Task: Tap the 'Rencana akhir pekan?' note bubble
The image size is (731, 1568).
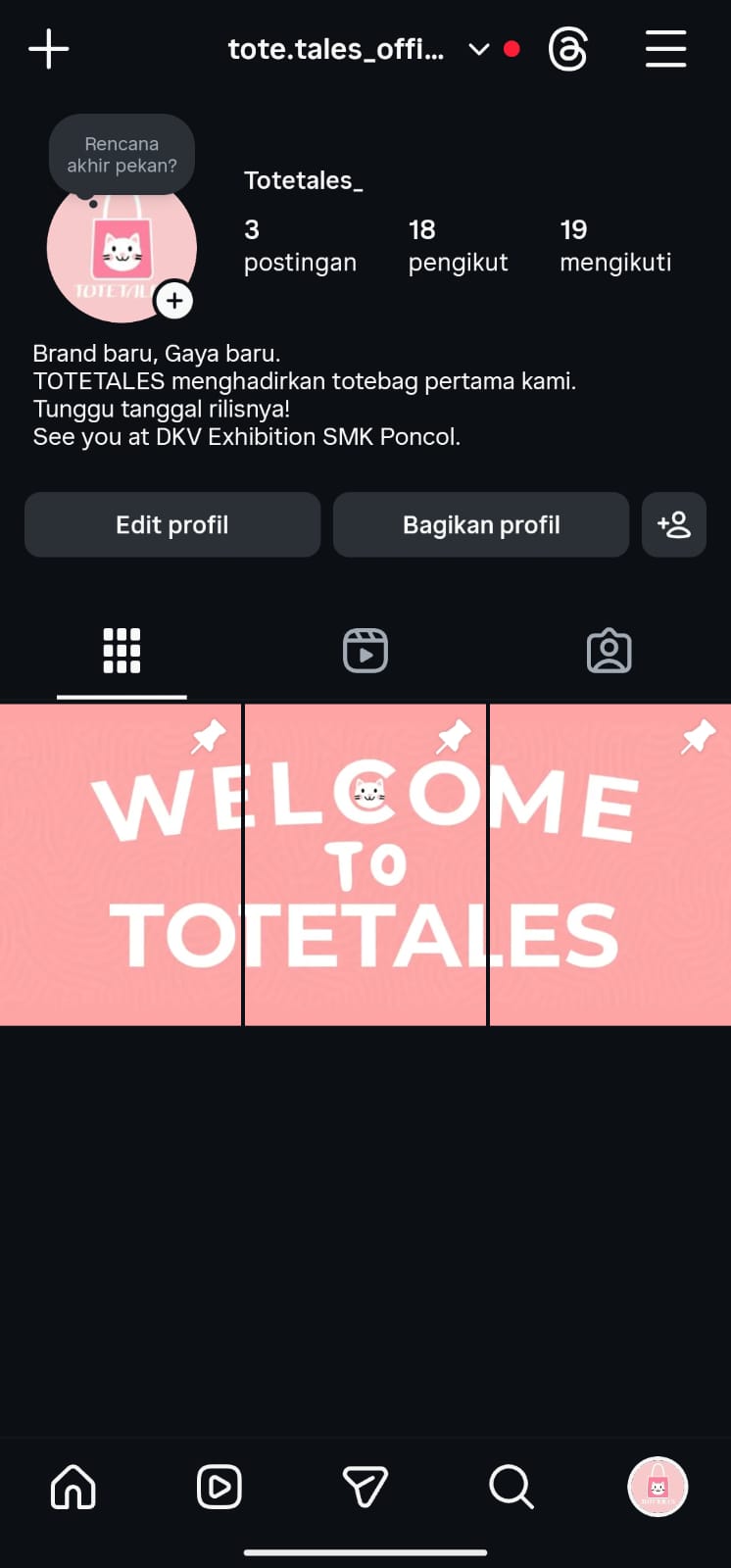Action: point(122,155)
